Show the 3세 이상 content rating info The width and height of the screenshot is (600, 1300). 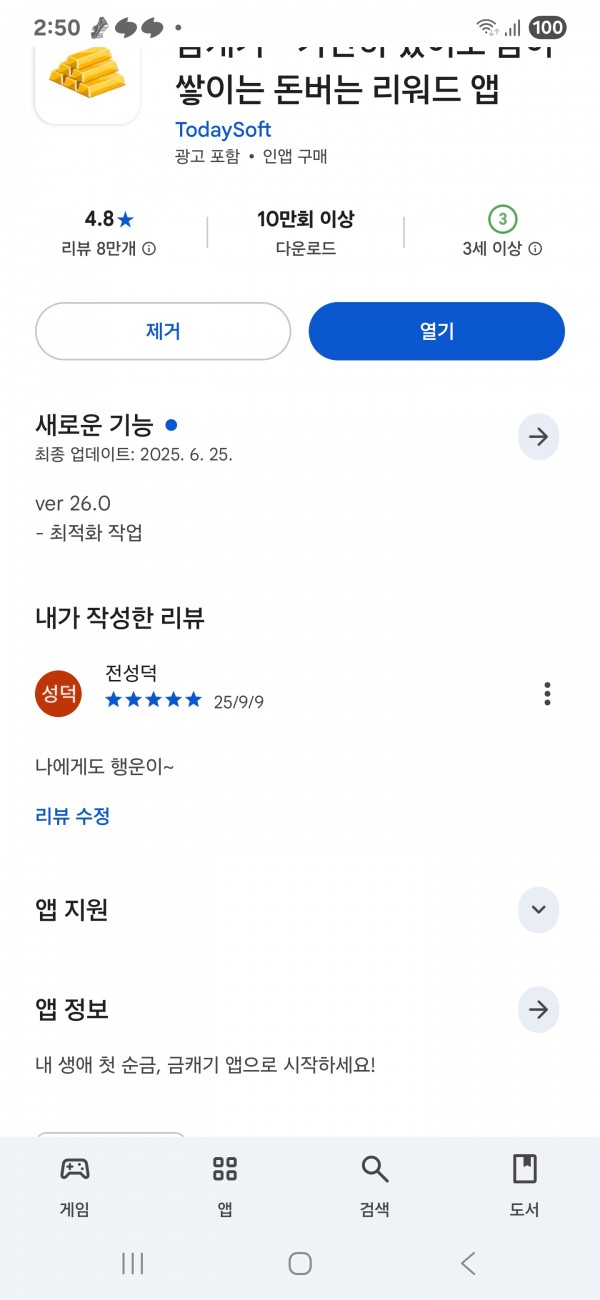click(535, 249)
